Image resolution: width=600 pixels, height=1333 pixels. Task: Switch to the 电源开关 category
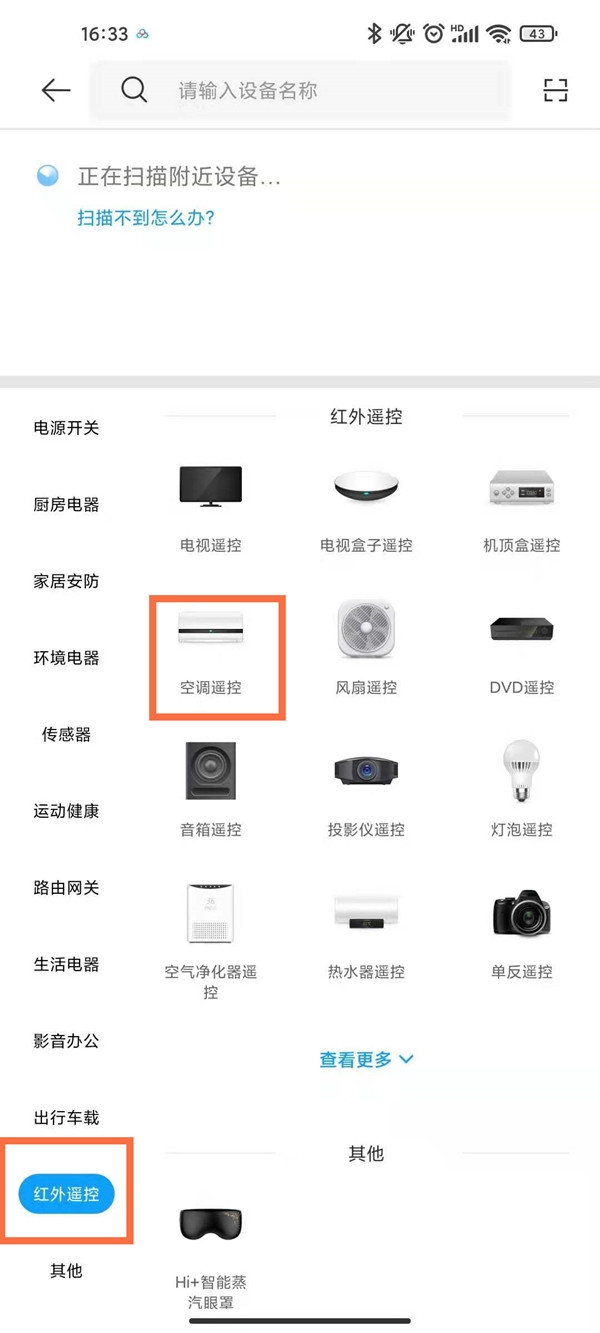click(66, 428)
